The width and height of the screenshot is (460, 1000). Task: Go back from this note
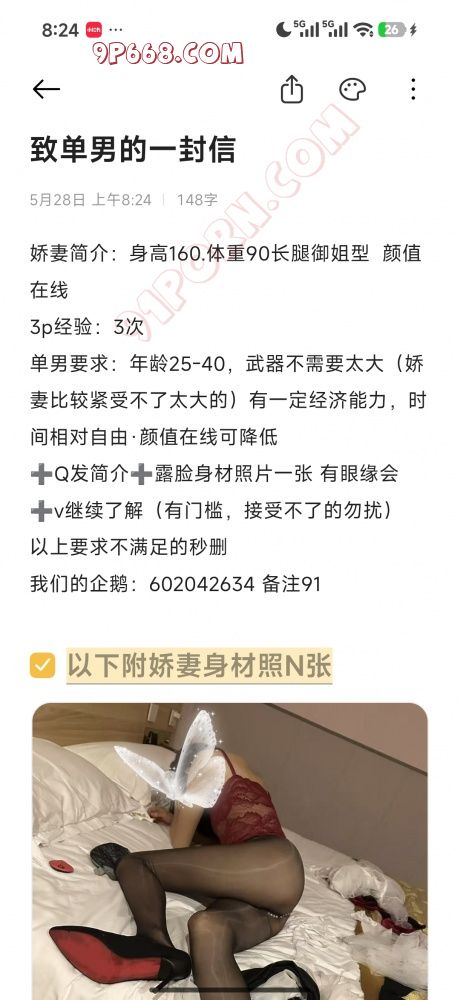tap(46, 89)
